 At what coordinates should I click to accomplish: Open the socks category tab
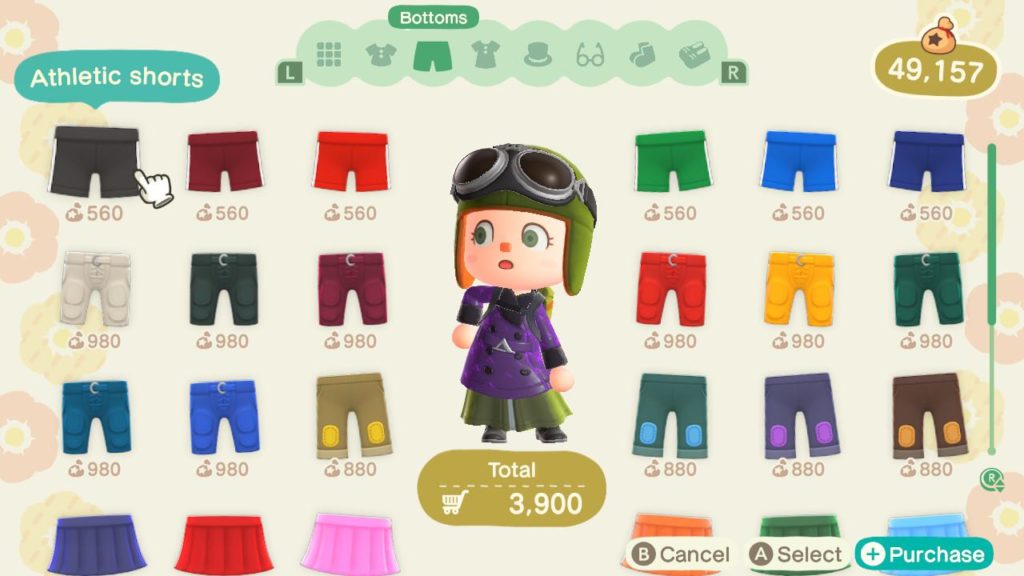tap(641, 54)
